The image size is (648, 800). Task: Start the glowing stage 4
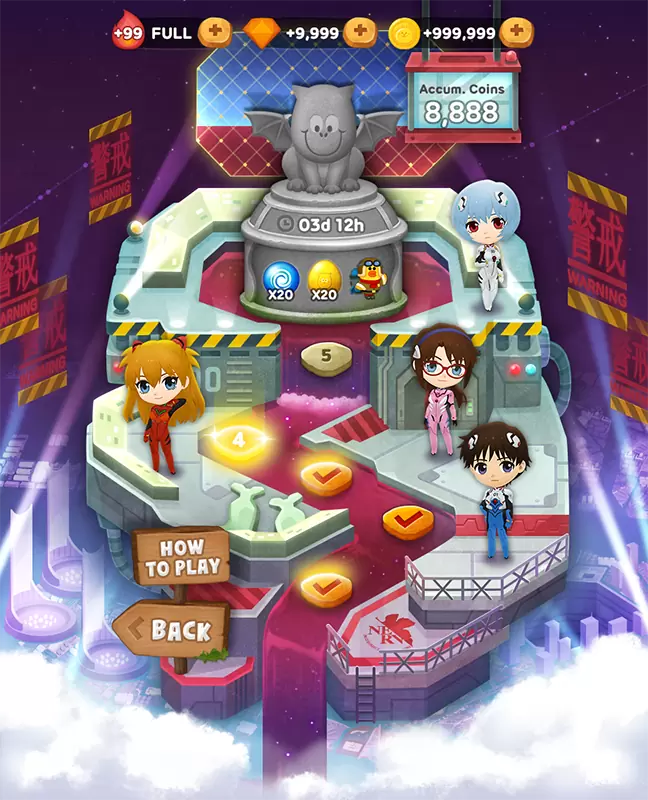tap(238, 438)
